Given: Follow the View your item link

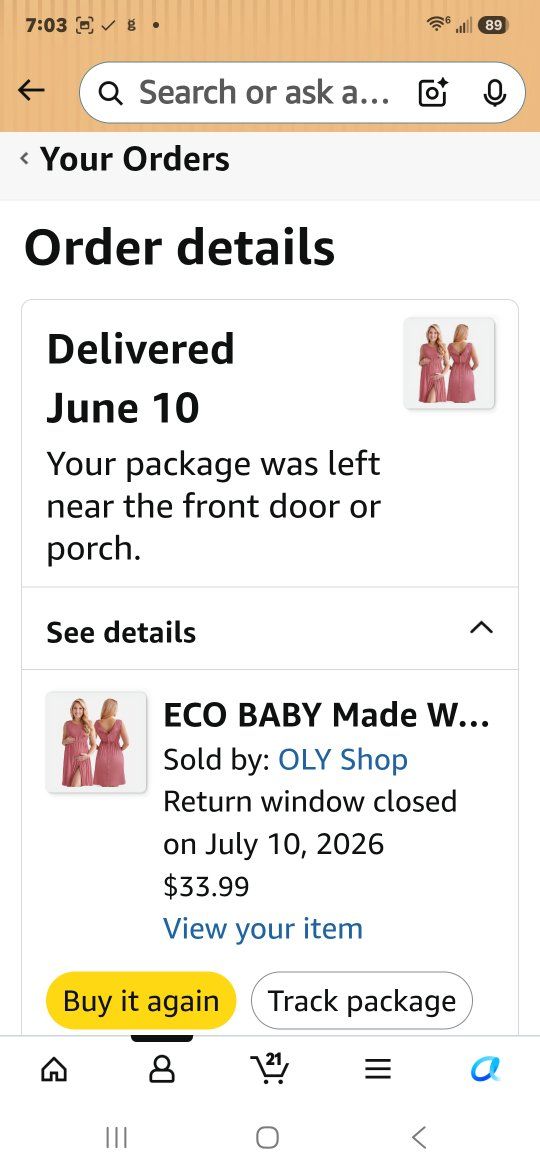Looking at the screenshot, I should tap(263, 928).
